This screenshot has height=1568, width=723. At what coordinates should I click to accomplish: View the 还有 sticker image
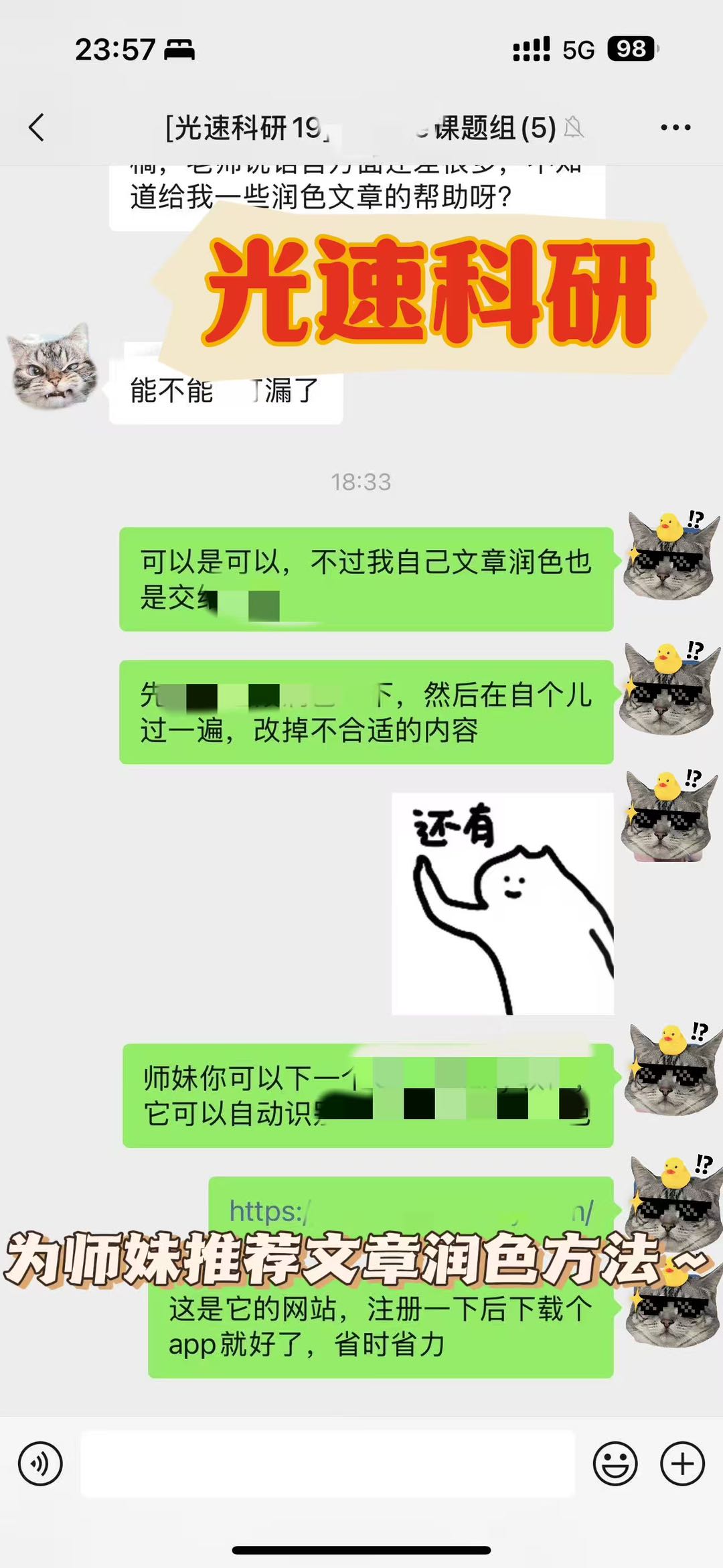(x=503, y=904)
